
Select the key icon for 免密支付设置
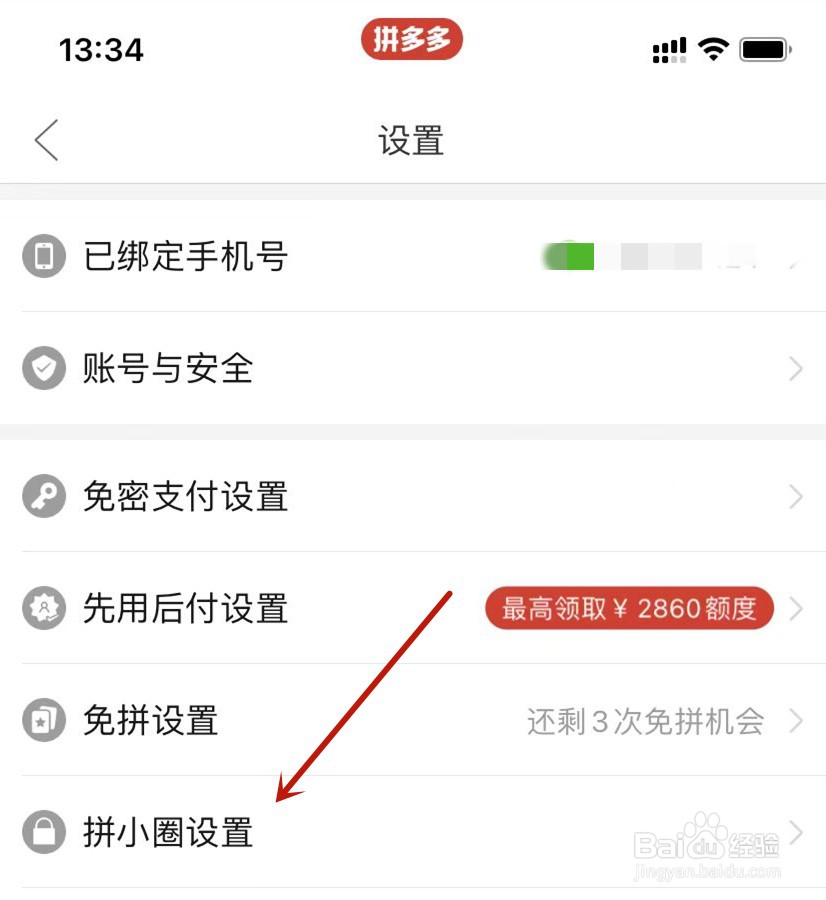click(x=43, y=496)
